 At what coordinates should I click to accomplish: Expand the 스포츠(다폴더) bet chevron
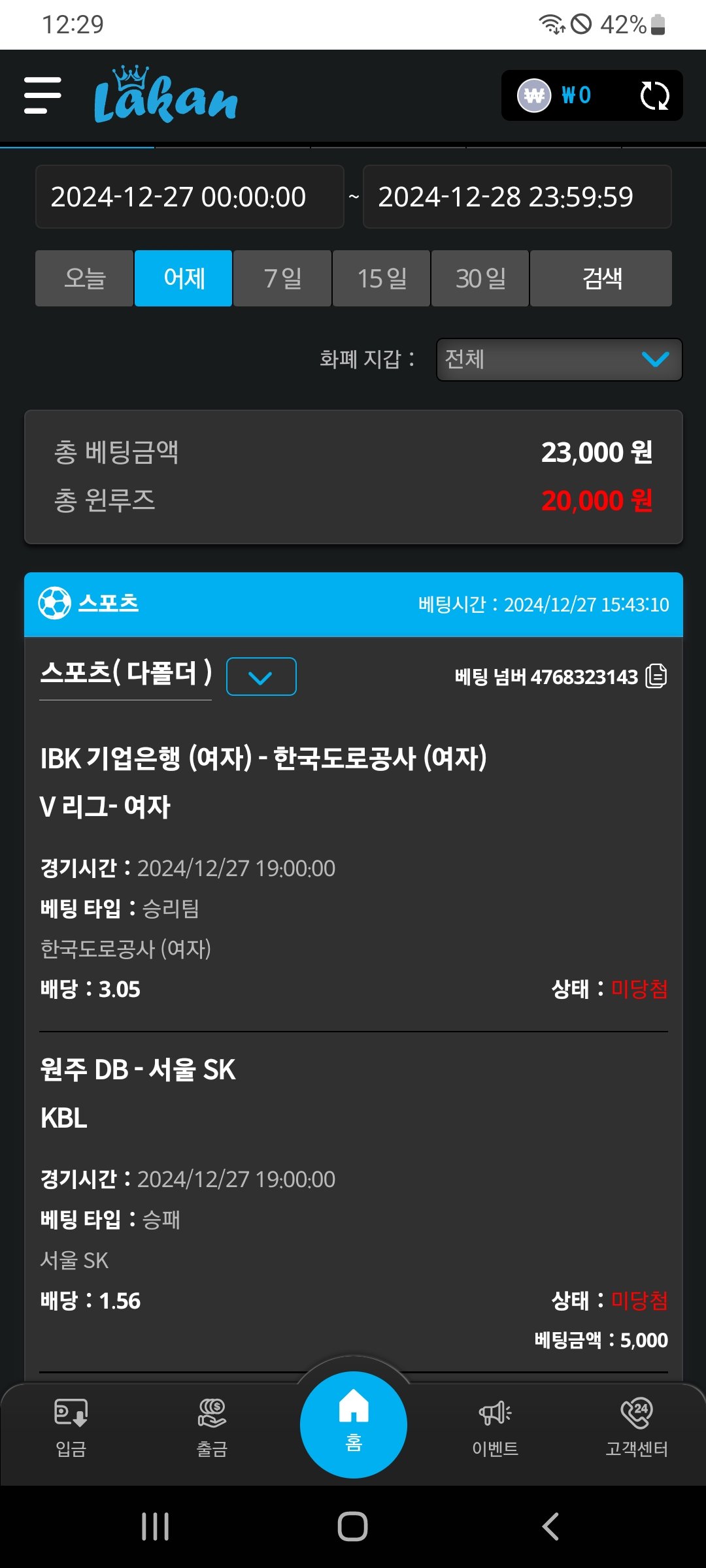261,677
